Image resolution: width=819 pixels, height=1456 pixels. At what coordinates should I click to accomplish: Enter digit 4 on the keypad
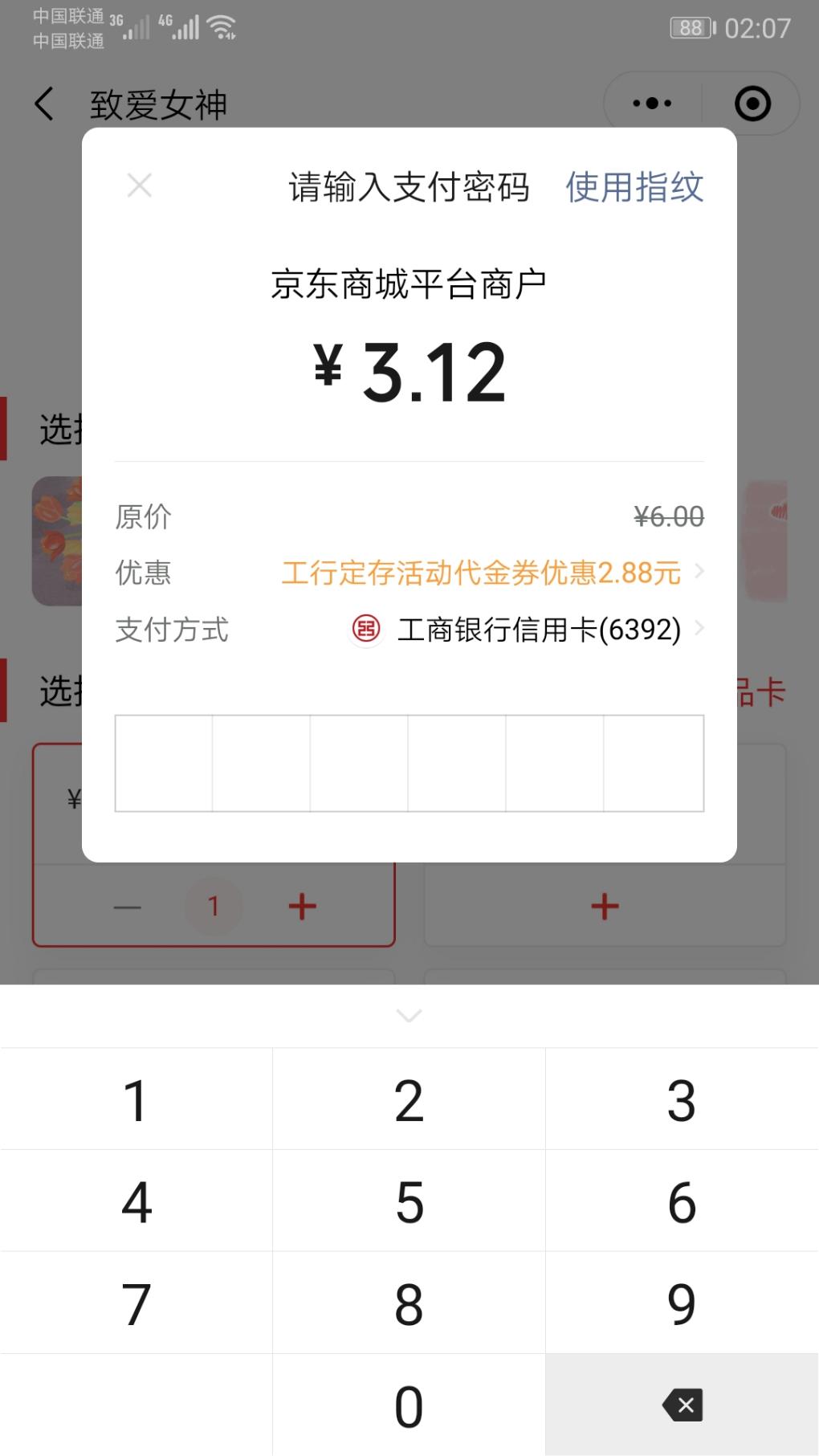136,1201
